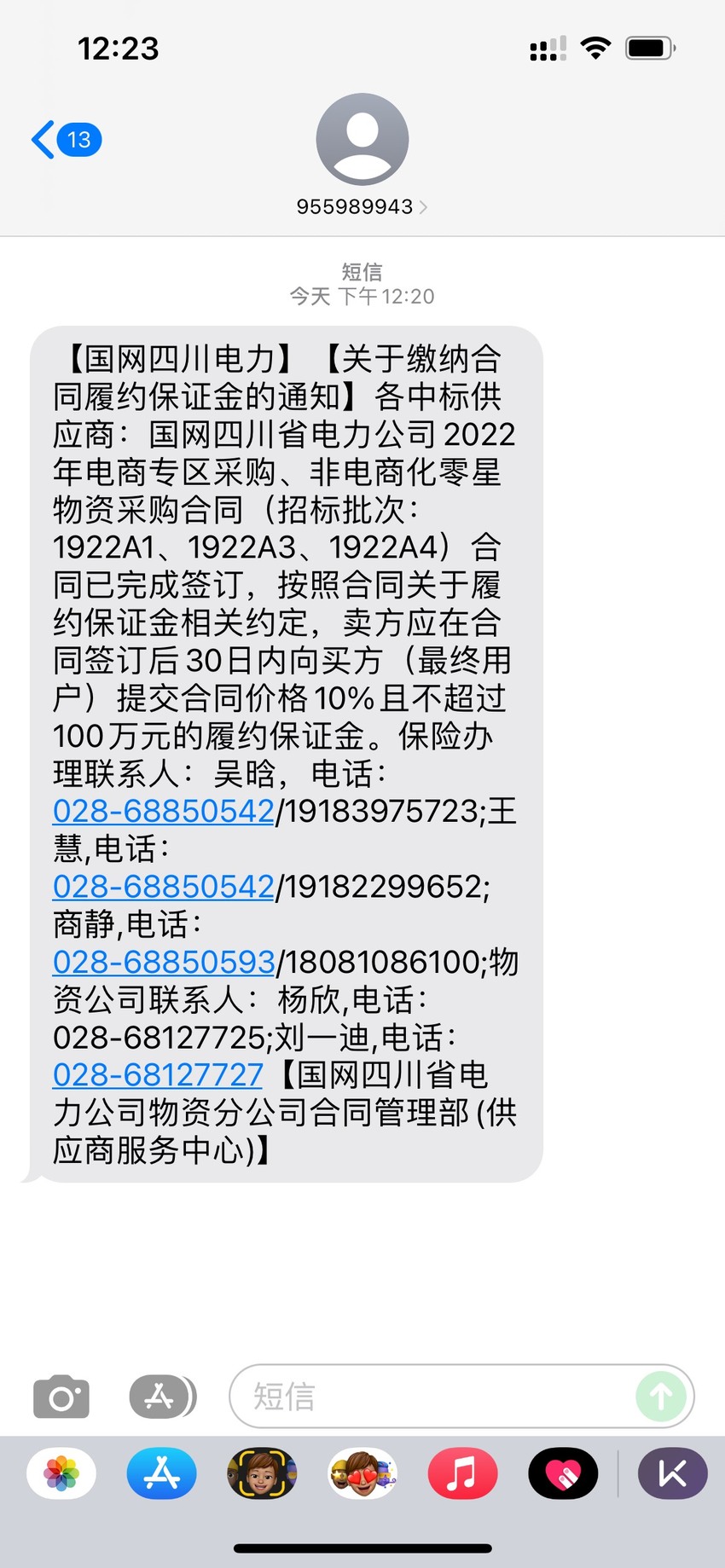
Task: Open the Memoji camera effects app
Action: click(x=262, y=1473)
